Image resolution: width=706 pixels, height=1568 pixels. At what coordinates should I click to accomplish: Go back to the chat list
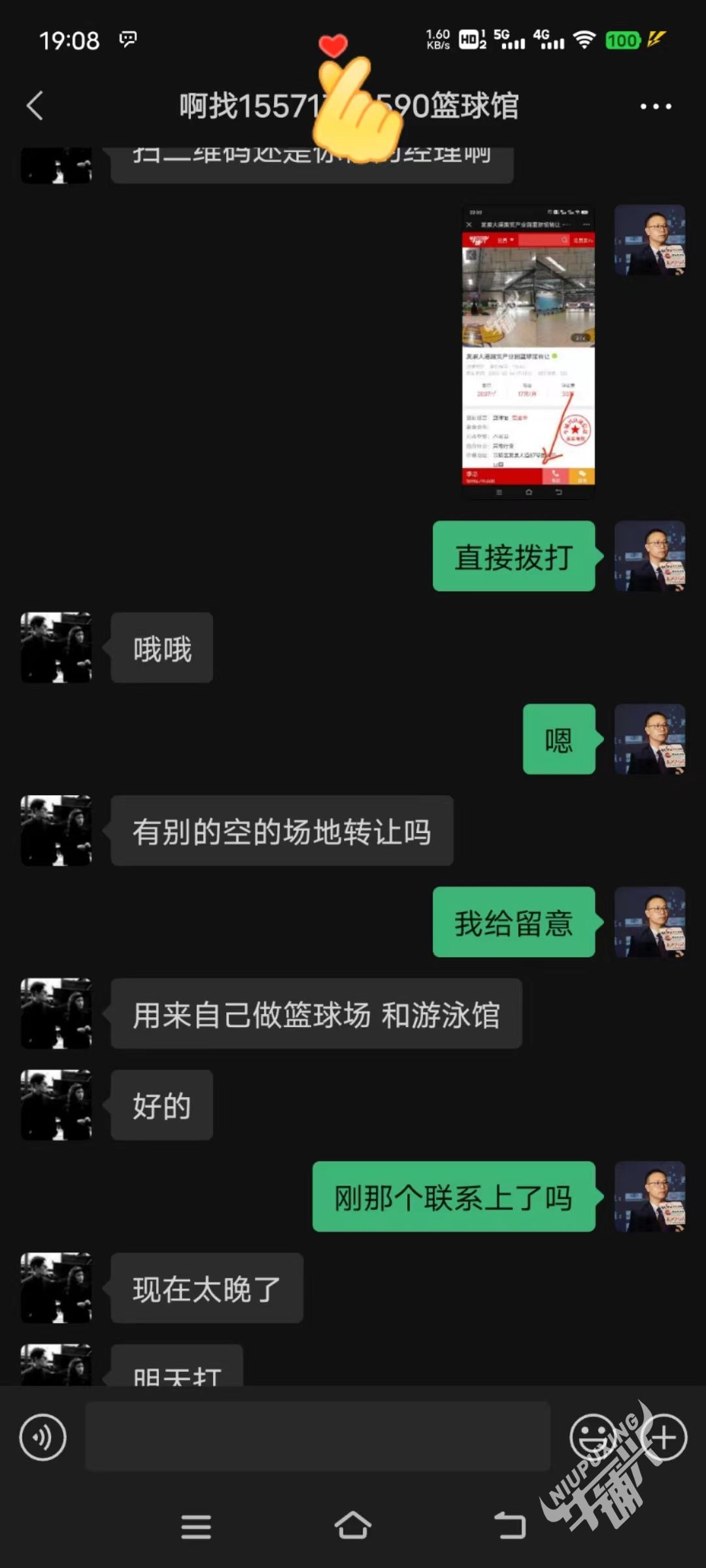click(x=35, y=106)
